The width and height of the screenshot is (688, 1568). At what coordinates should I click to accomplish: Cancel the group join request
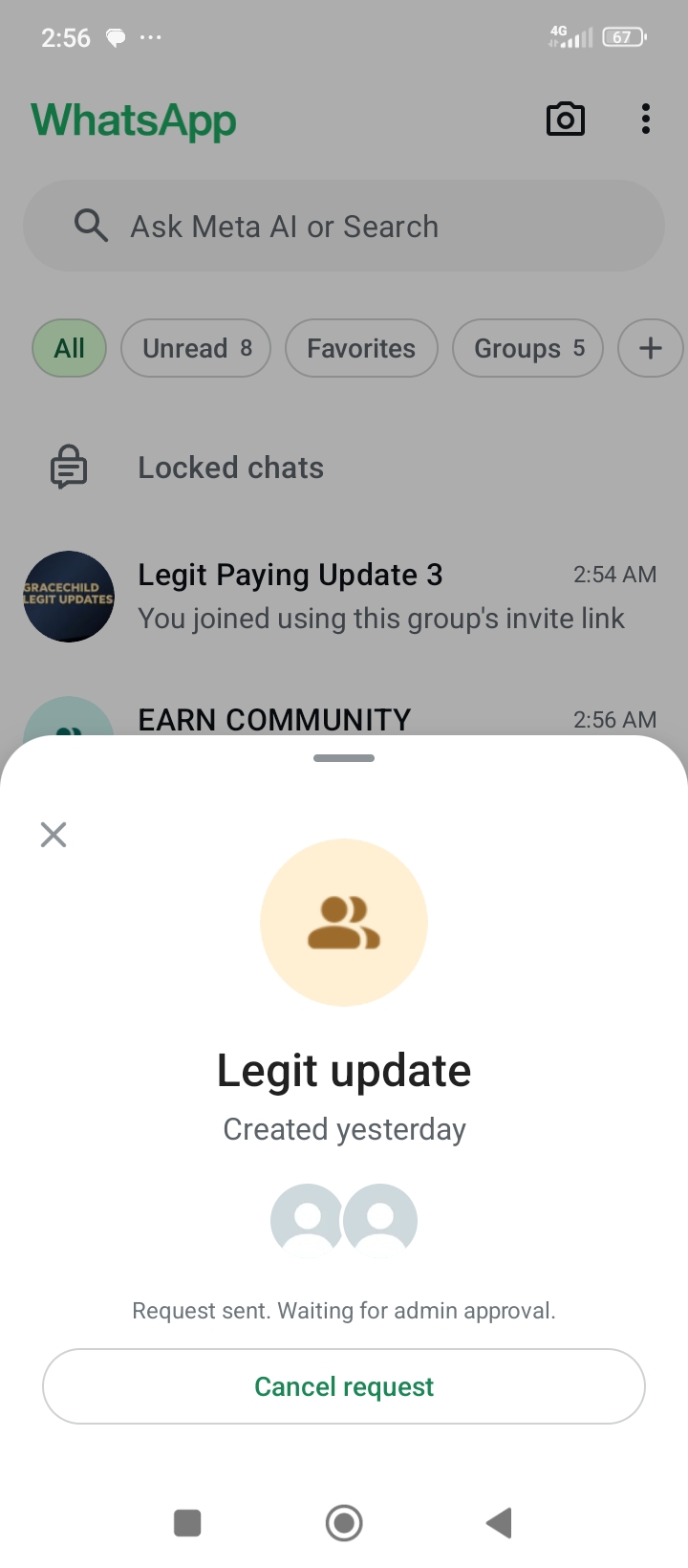point(344,1386)
